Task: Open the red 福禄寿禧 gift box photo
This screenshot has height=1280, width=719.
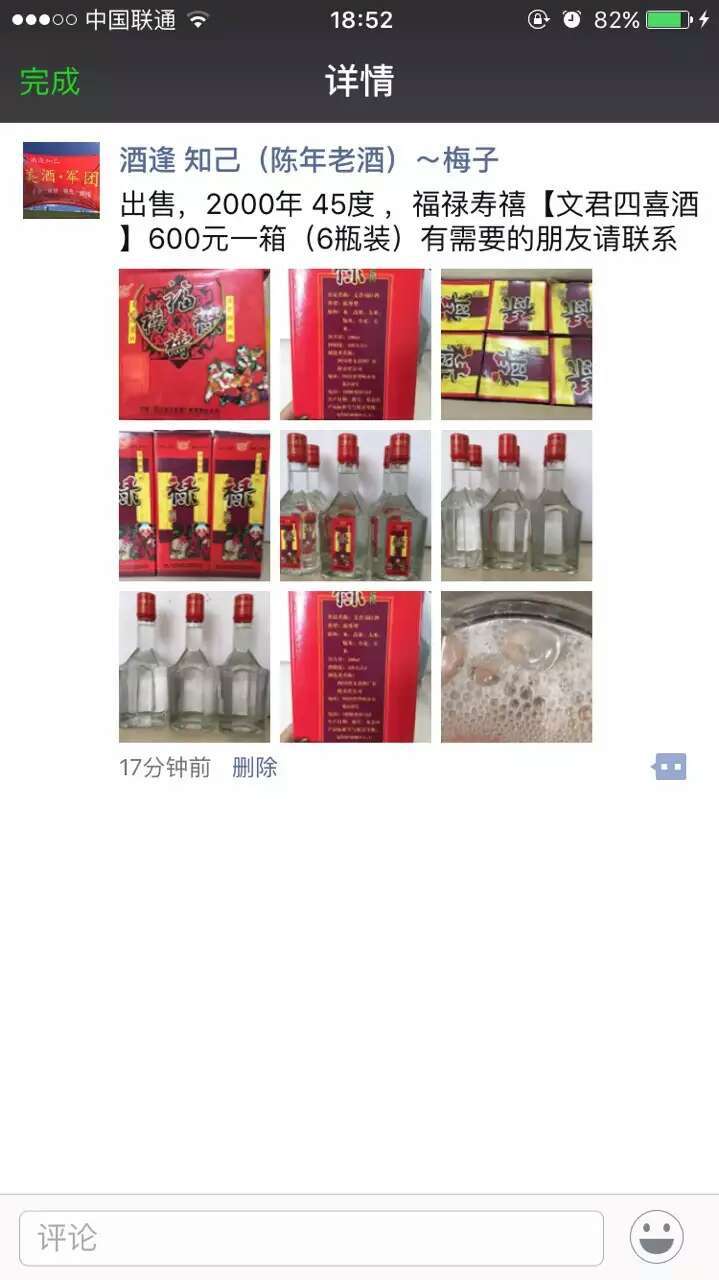Action: (x=194, y=344)
